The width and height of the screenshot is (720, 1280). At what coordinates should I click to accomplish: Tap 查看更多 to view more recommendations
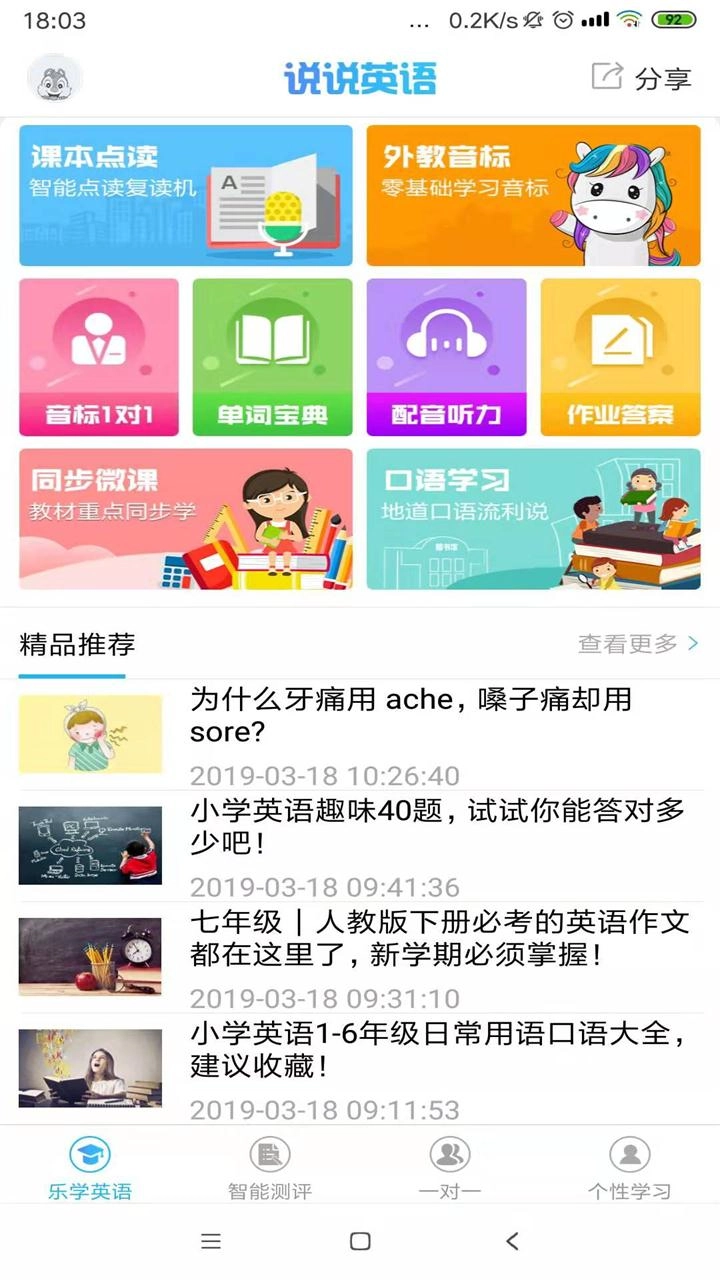[638, 644]
